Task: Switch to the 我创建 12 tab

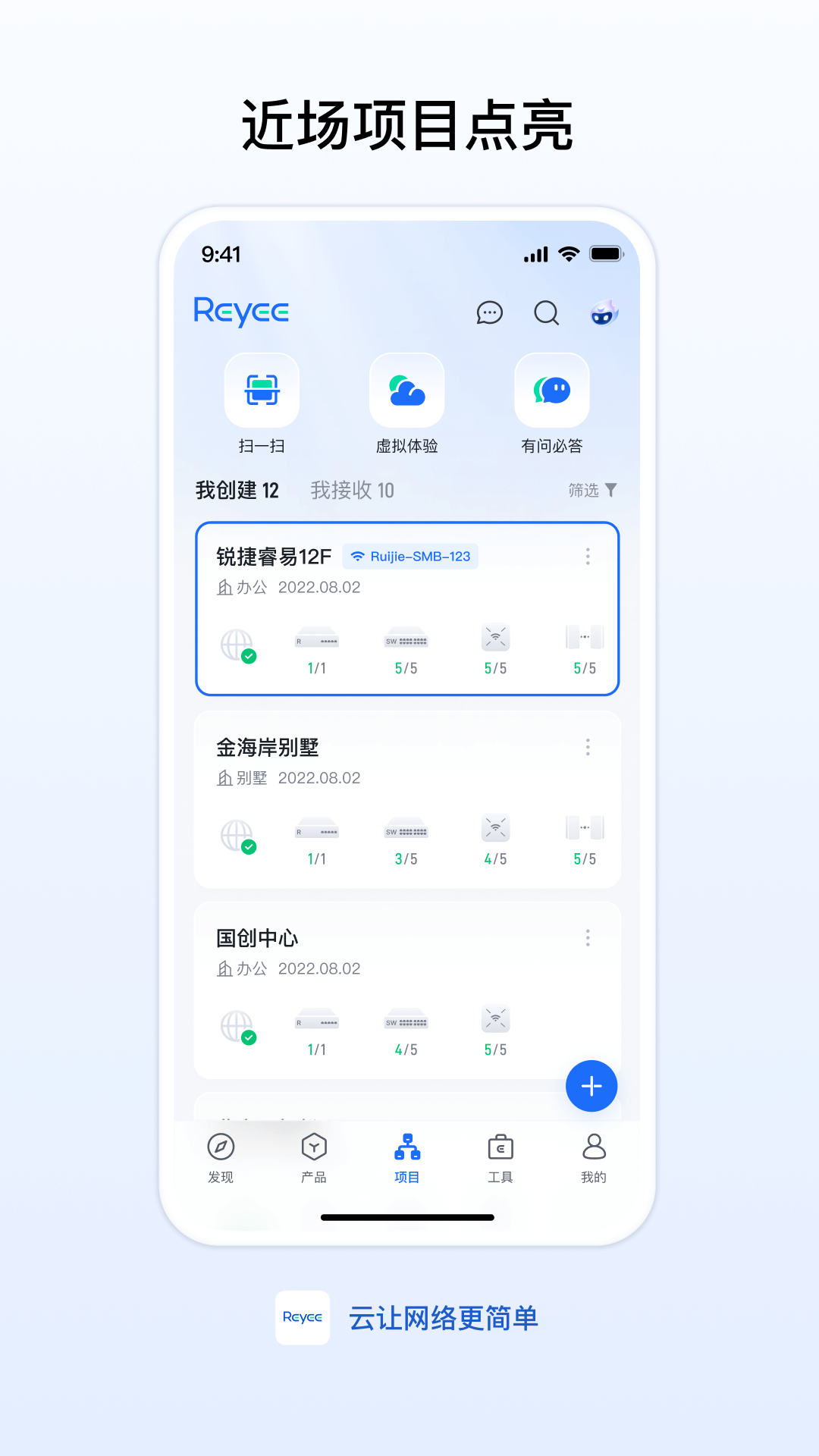Action: click(x=237, y=491)
